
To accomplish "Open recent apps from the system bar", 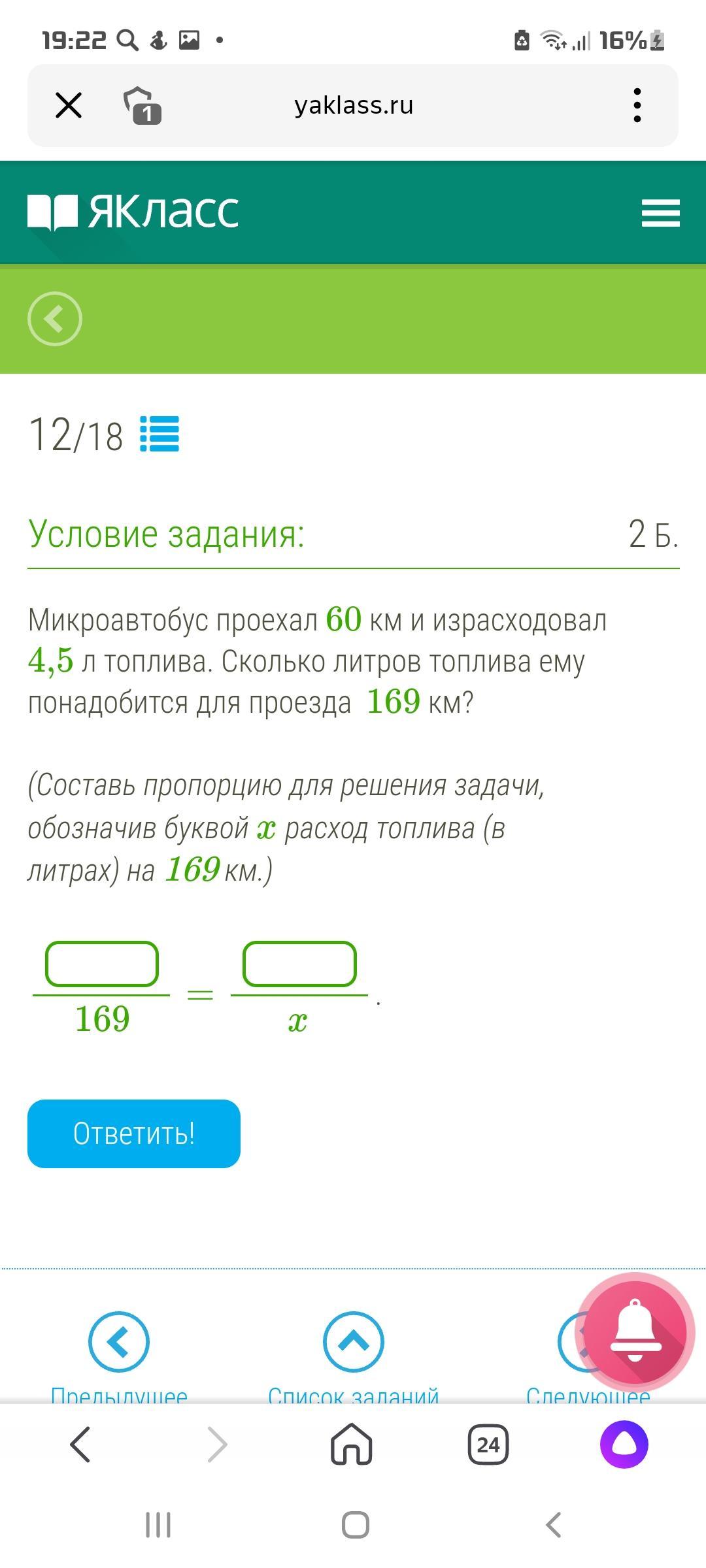I will coord(158,1526).
